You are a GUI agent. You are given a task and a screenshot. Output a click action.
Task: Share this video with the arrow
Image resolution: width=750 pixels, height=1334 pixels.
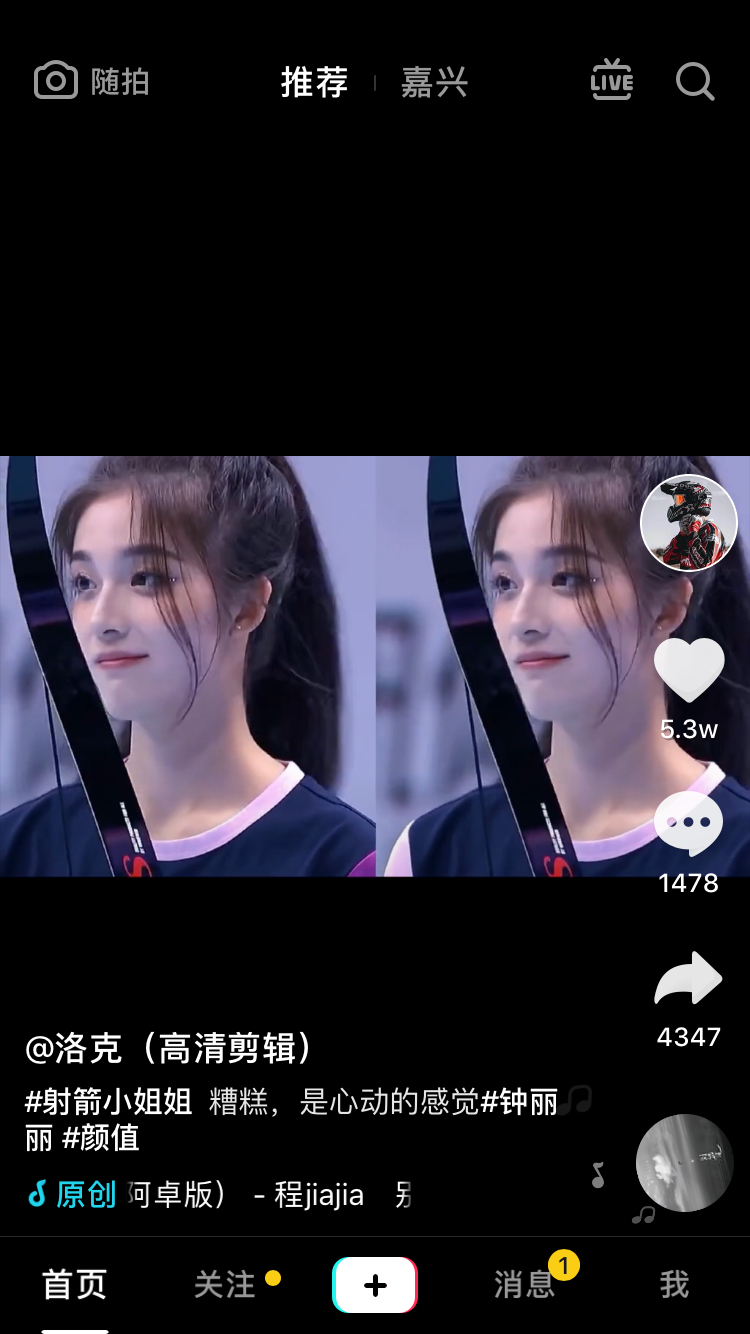click(x=689, y=979)
